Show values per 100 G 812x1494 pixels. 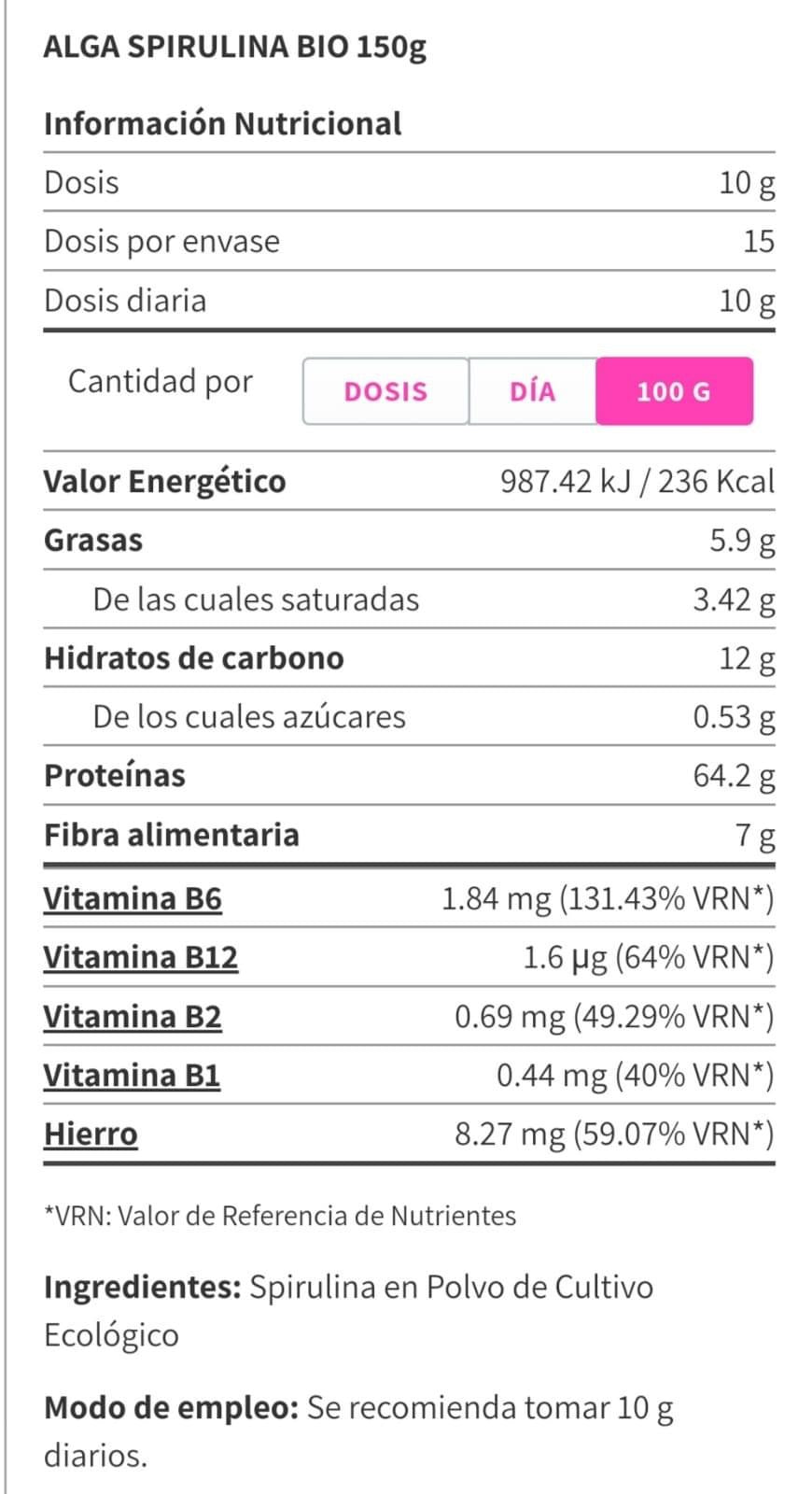point(674,391)
